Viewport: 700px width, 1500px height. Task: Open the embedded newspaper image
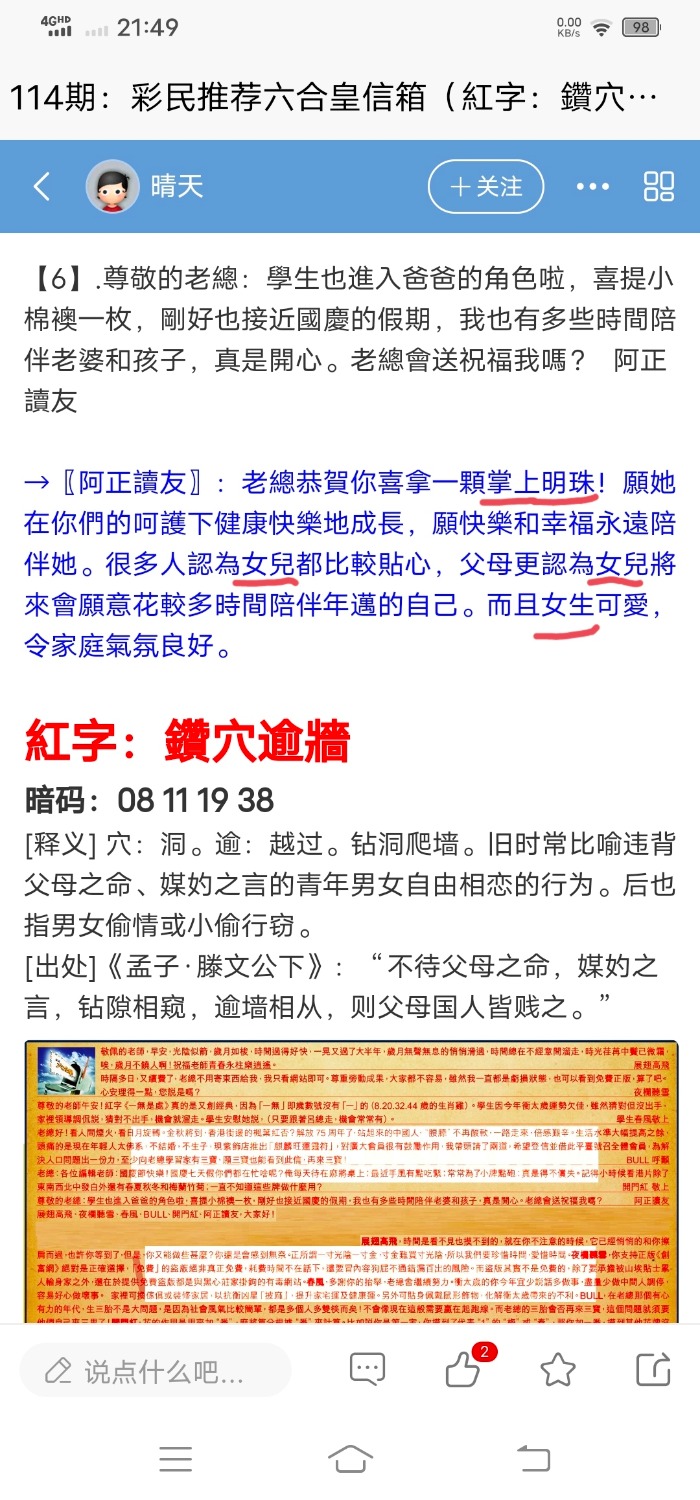pyautogui.click(x=350, y=1182)
